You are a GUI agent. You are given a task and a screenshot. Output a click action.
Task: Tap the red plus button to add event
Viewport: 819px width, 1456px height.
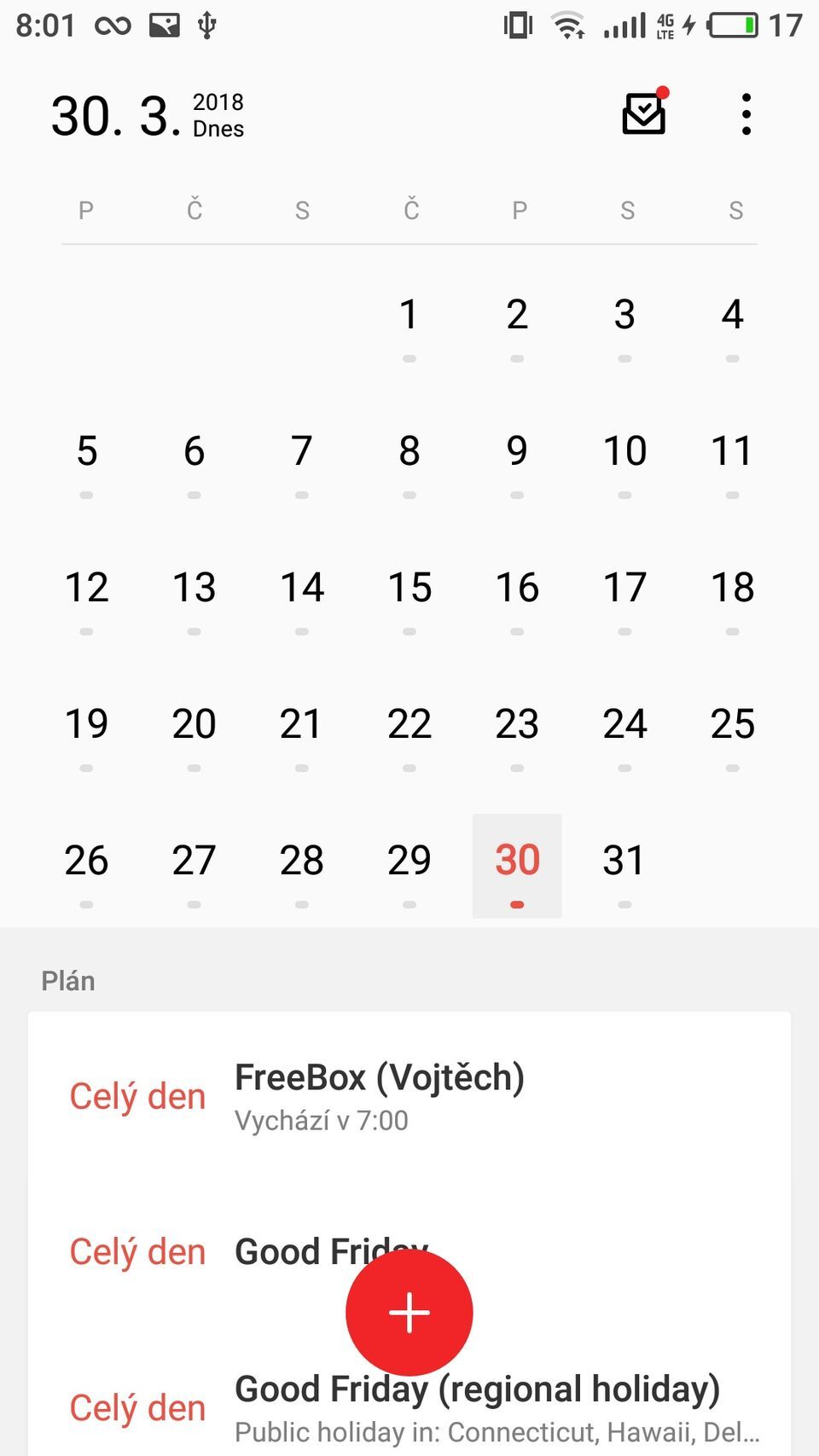(409, 1311)
